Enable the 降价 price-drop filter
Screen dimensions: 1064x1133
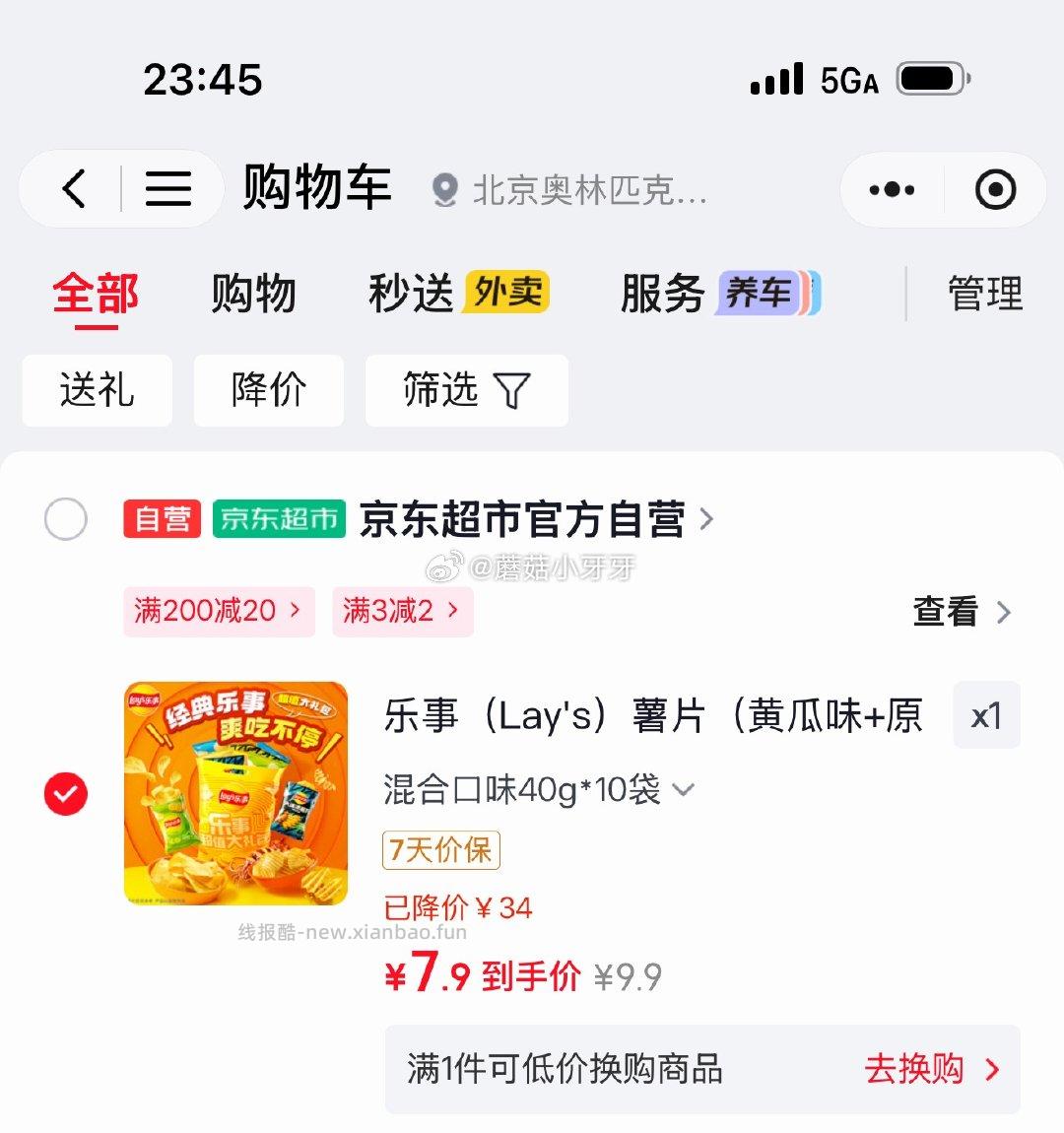point(268,390)
